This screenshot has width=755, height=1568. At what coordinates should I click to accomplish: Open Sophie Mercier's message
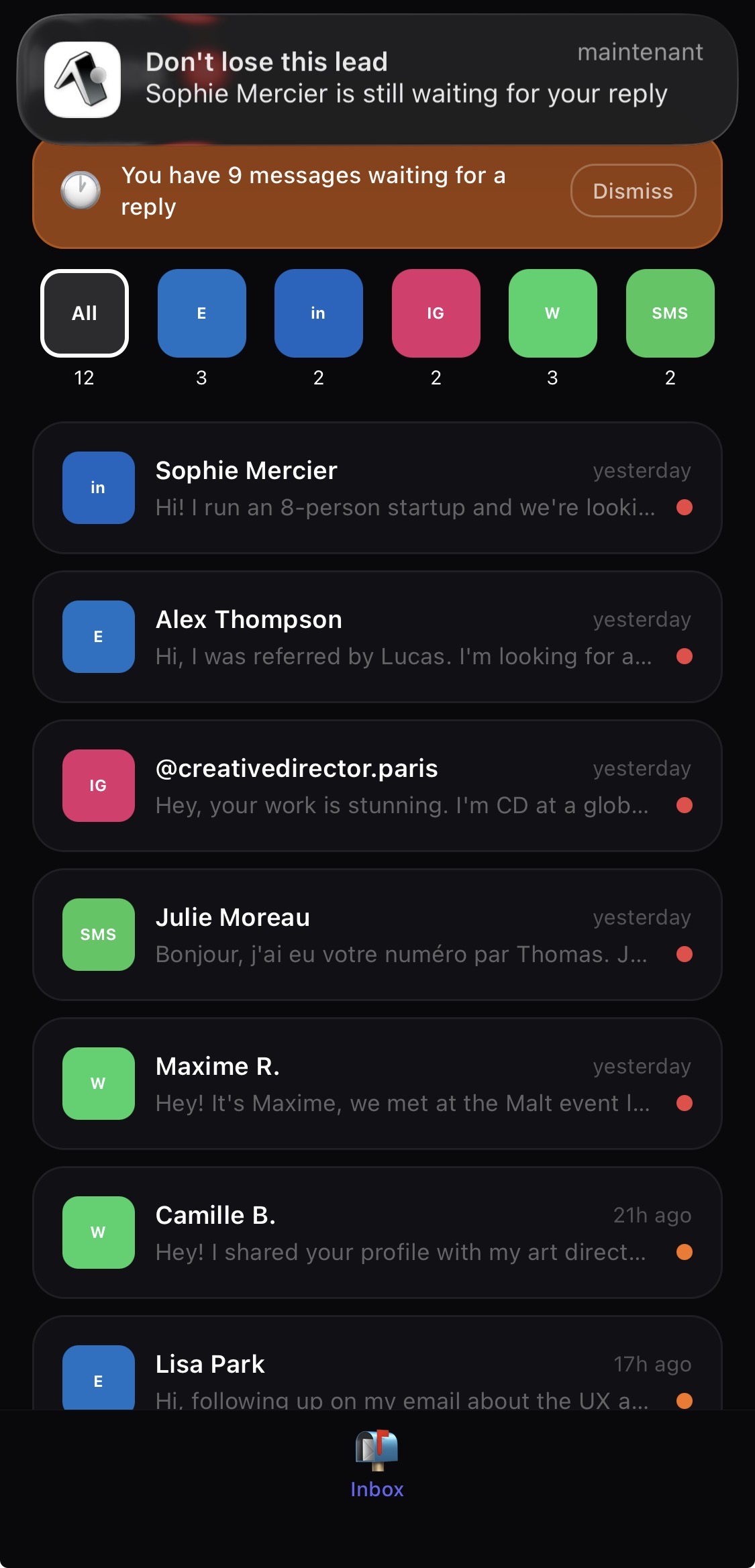pos(377,488)
